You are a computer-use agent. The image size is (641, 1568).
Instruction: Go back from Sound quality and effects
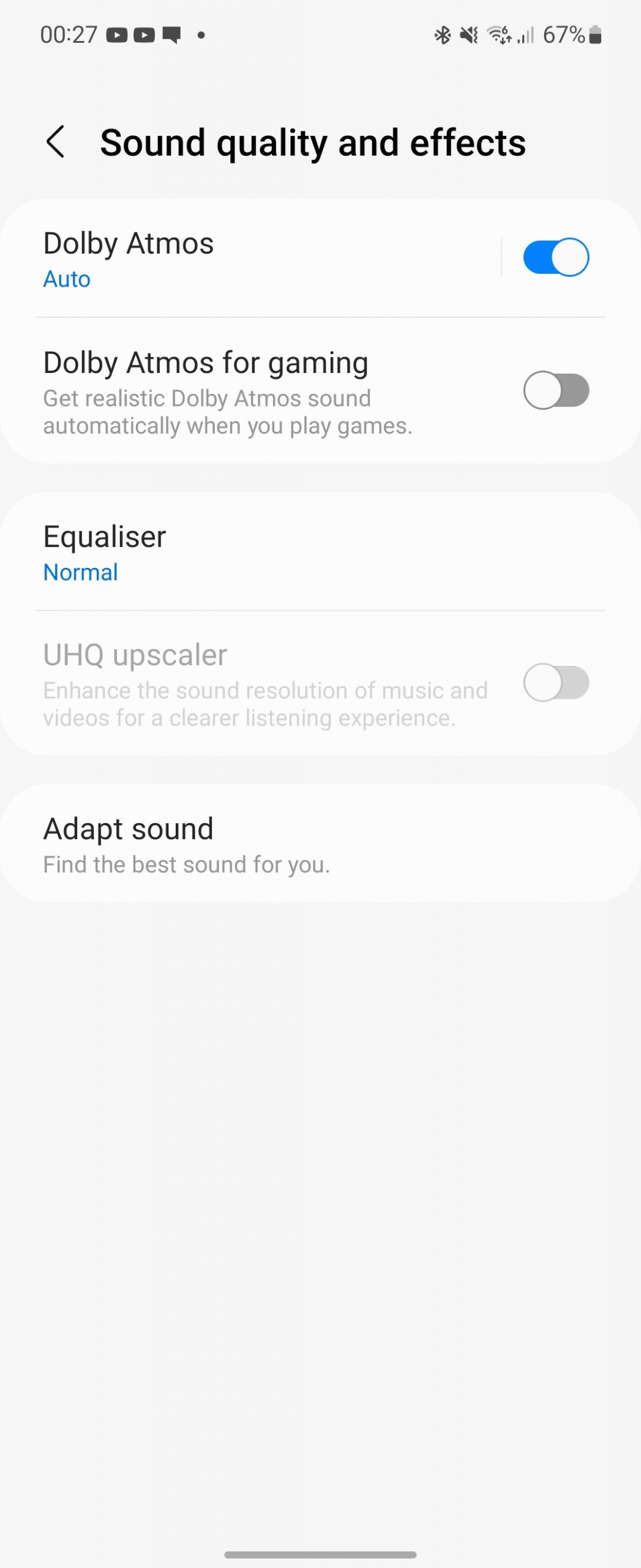pyautogui.click(x=56, y=142)
